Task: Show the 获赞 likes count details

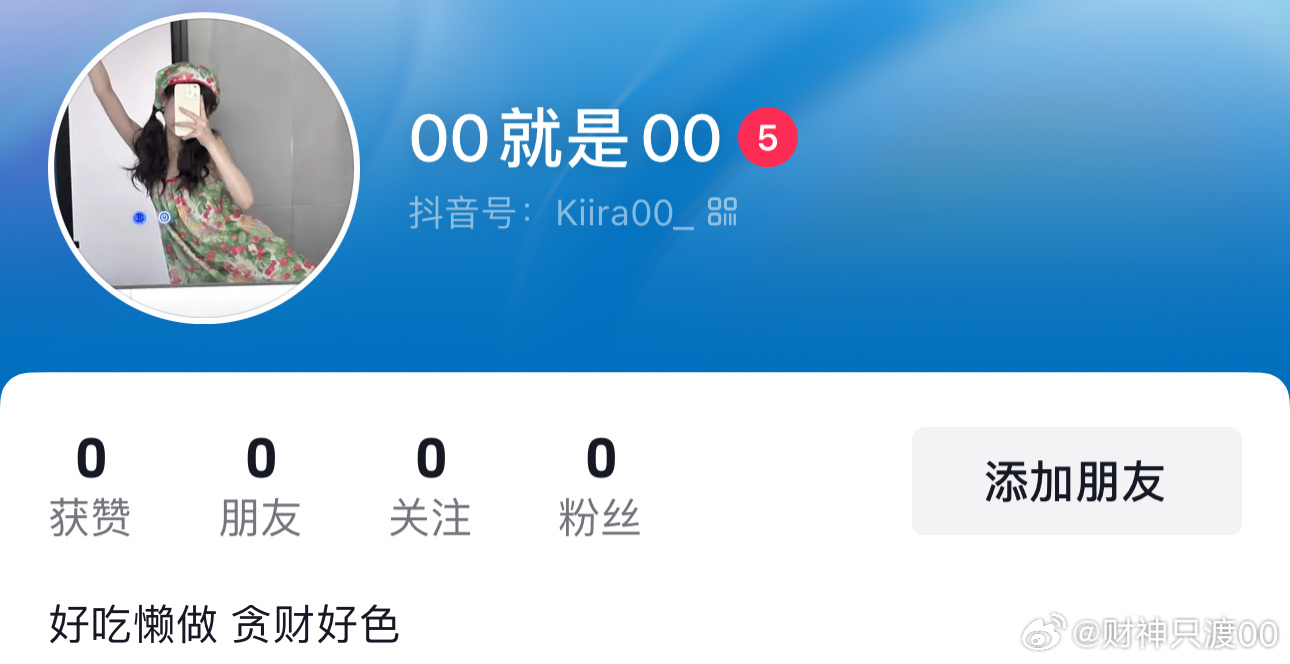Action: click(x=90, y=487)
